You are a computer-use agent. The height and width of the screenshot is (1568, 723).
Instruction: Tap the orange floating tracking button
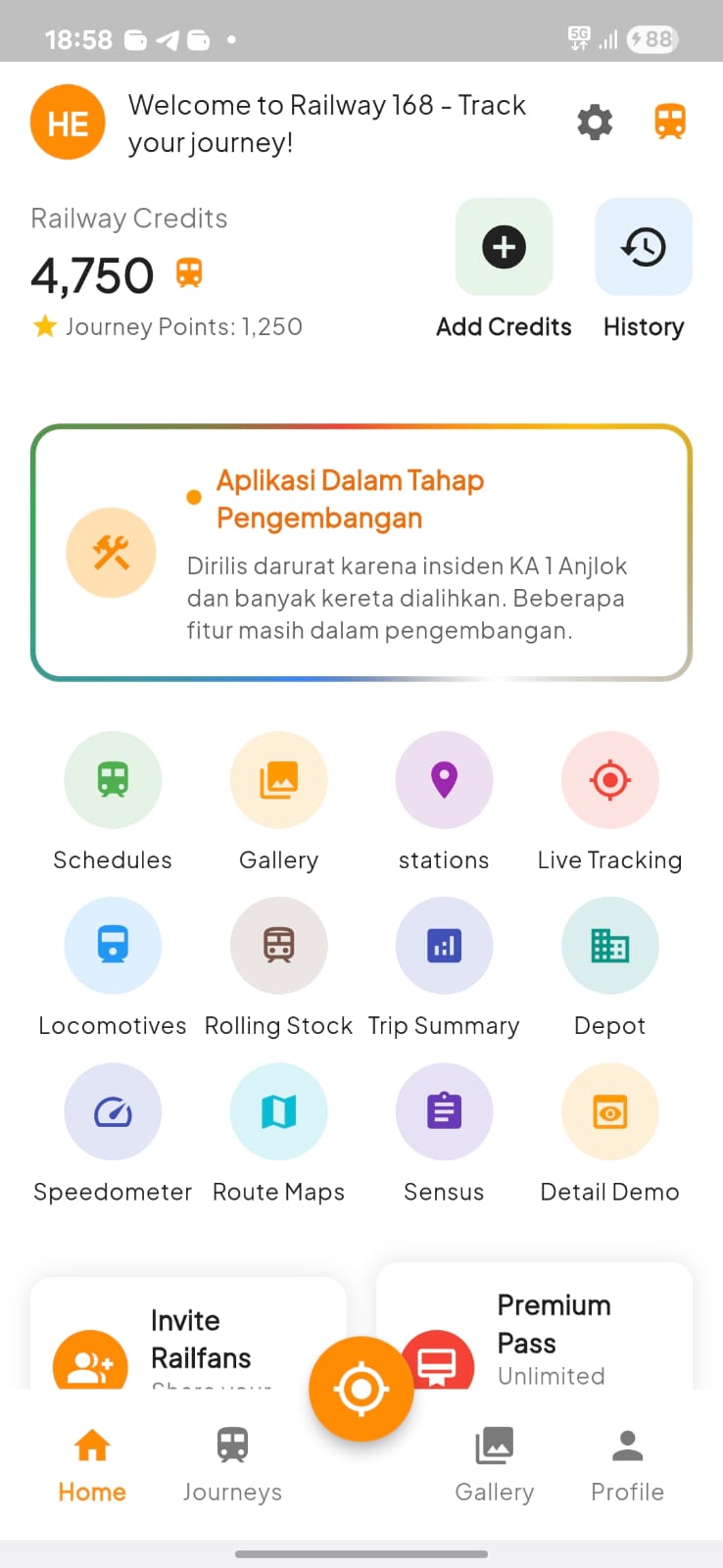click(361, 1389)
